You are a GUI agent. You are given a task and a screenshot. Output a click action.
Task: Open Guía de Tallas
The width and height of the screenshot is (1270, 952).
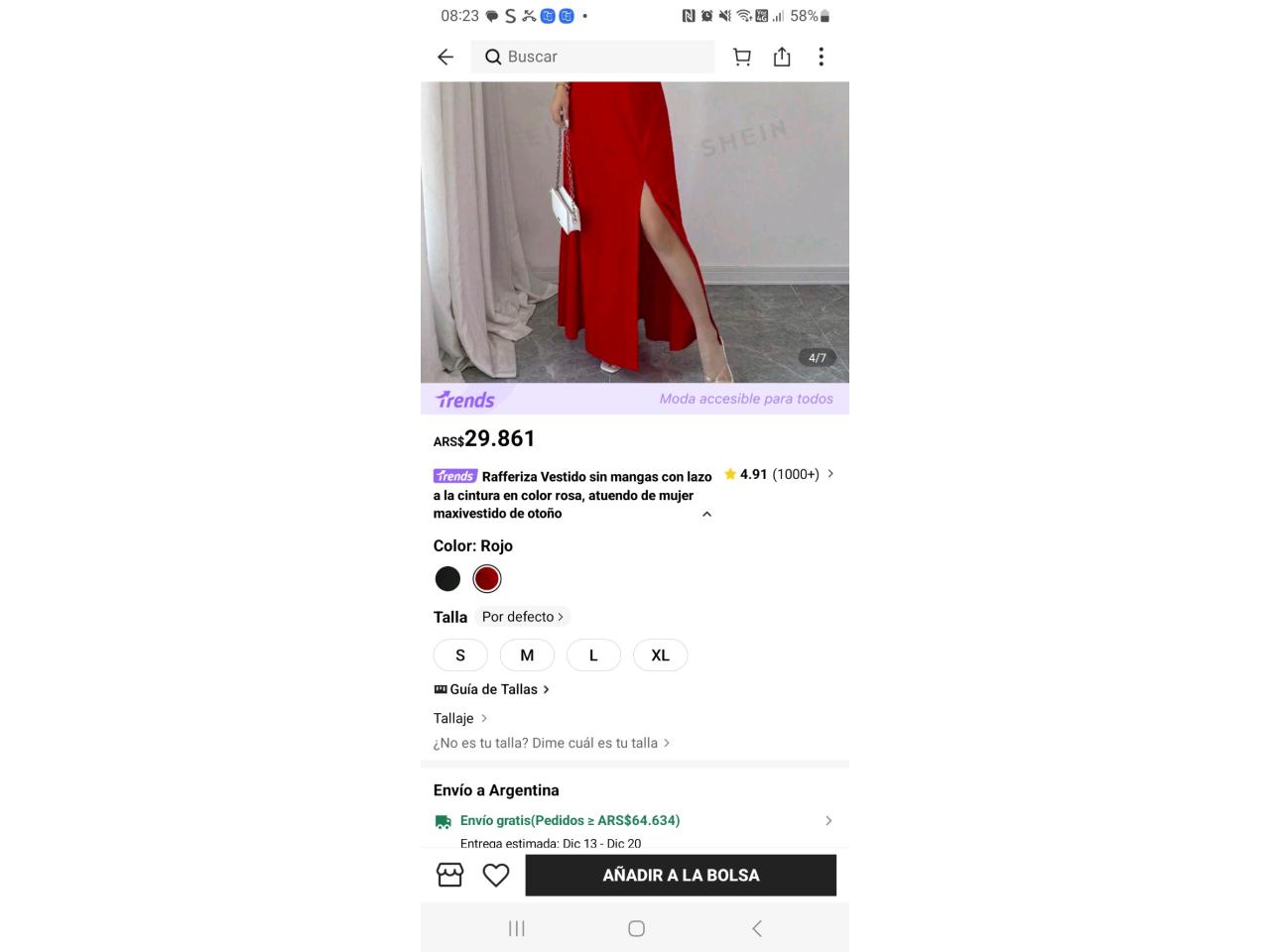coord(493,689)
